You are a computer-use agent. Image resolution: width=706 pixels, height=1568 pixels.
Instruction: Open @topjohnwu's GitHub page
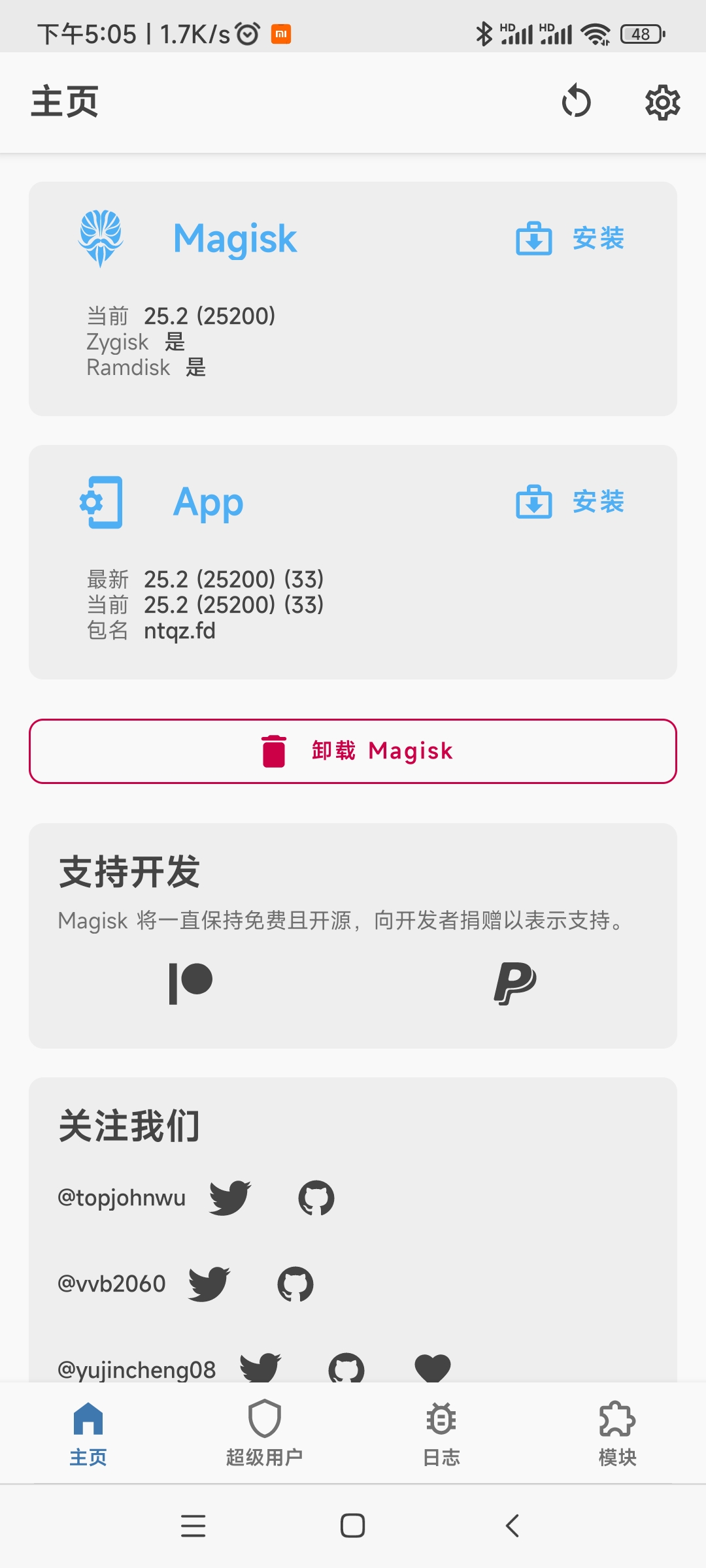(x=316, y=1198)
